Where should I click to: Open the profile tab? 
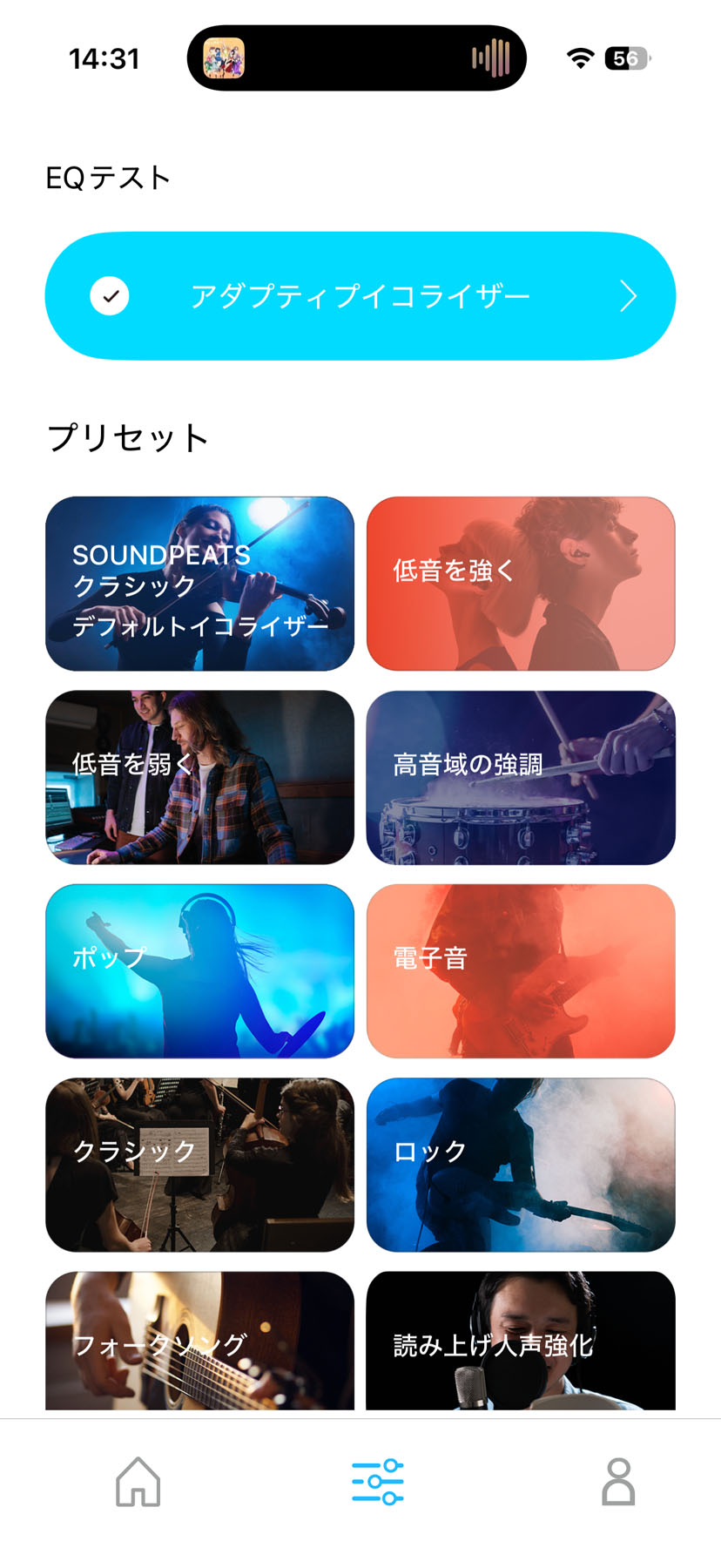618,1482
